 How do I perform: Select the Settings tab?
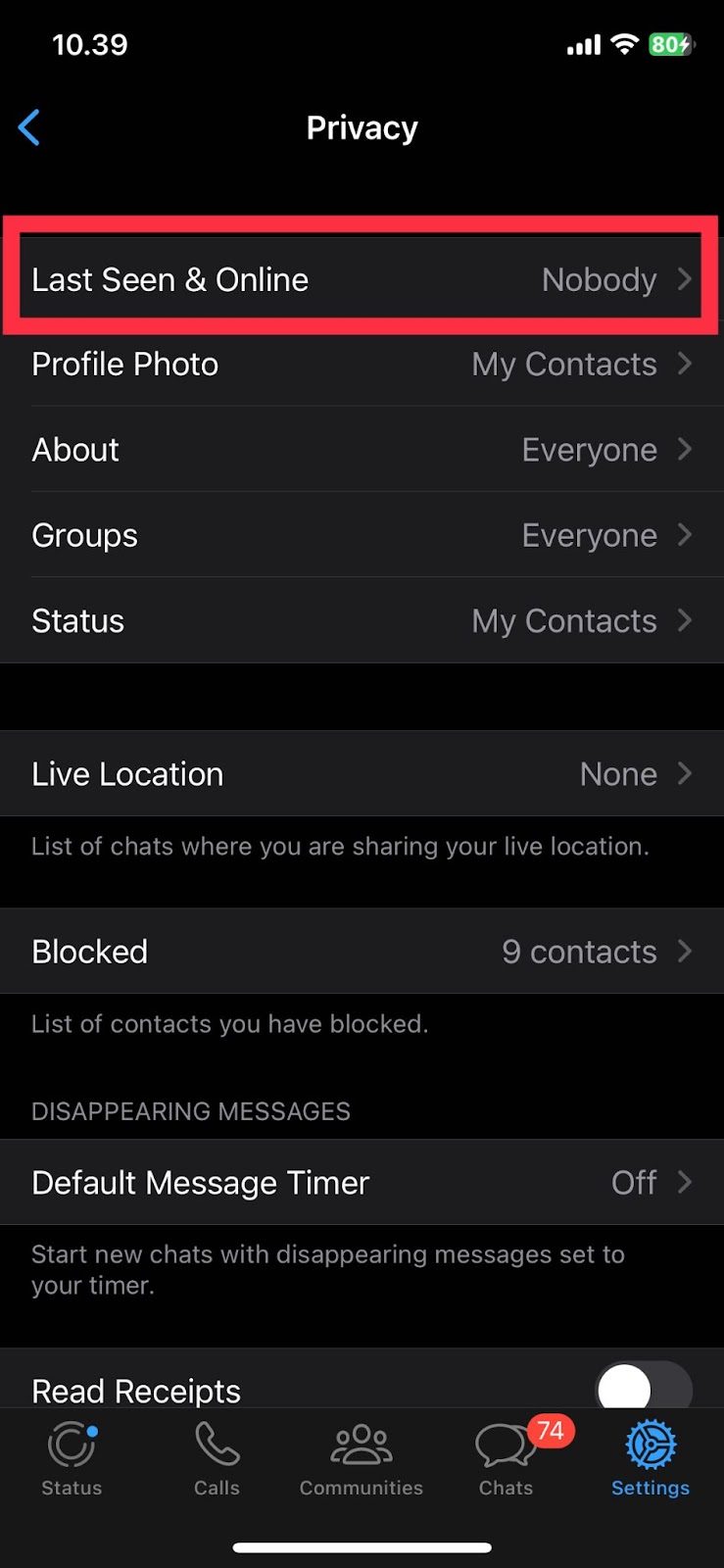coord(651,1458)
